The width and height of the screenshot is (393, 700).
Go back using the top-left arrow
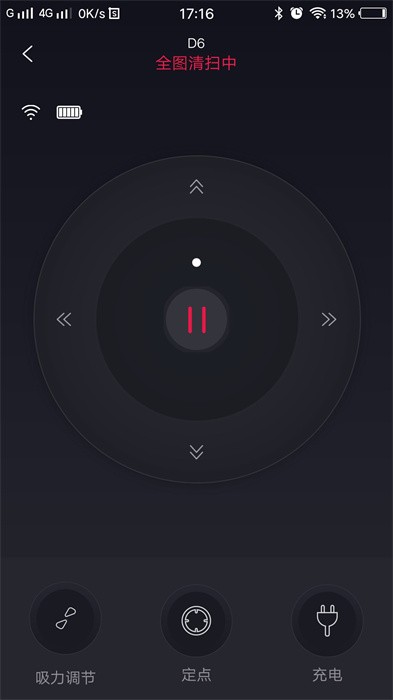point(28,54)
